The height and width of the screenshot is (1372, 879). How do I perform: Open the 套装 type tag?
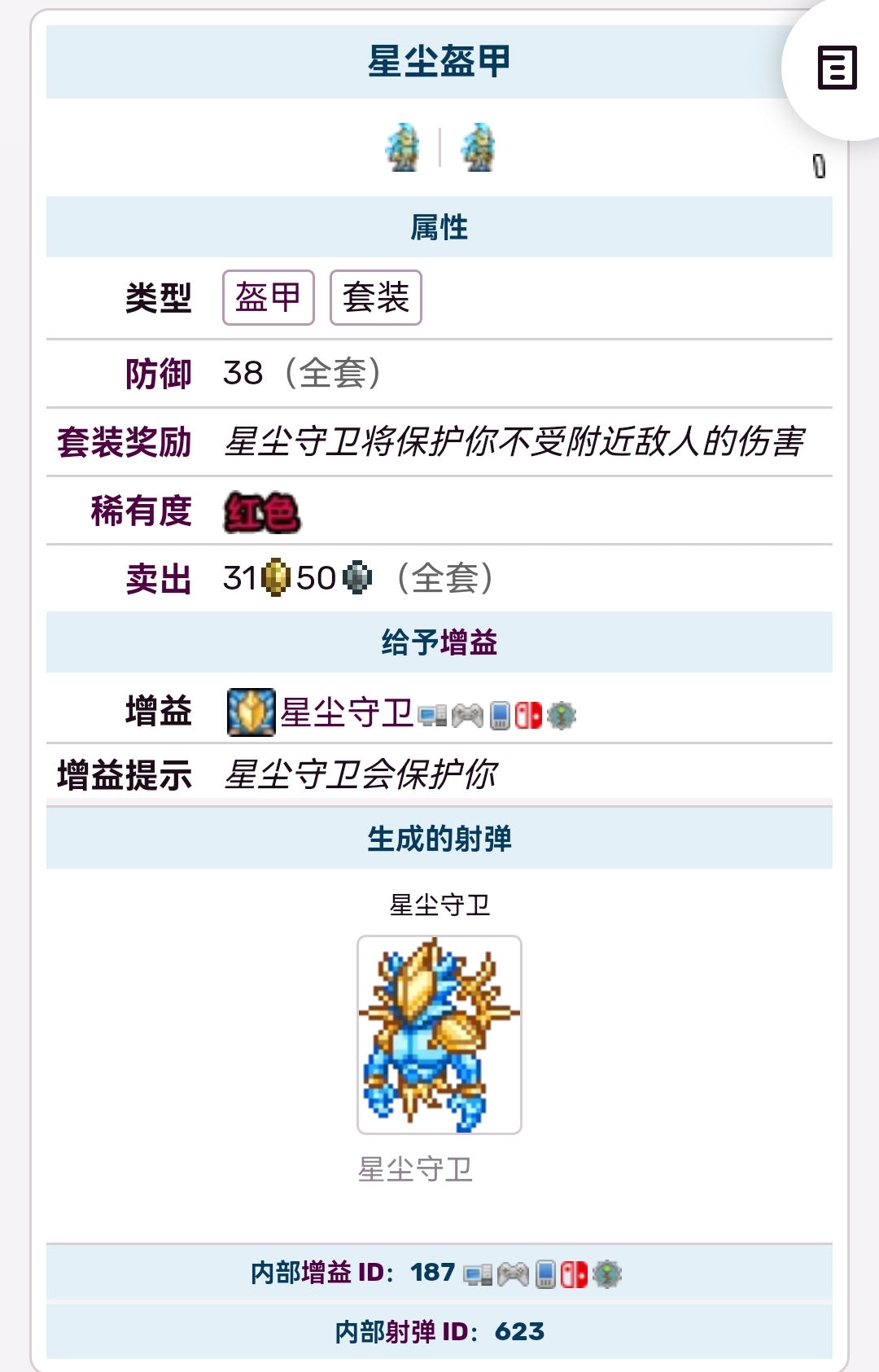point(375,297)
